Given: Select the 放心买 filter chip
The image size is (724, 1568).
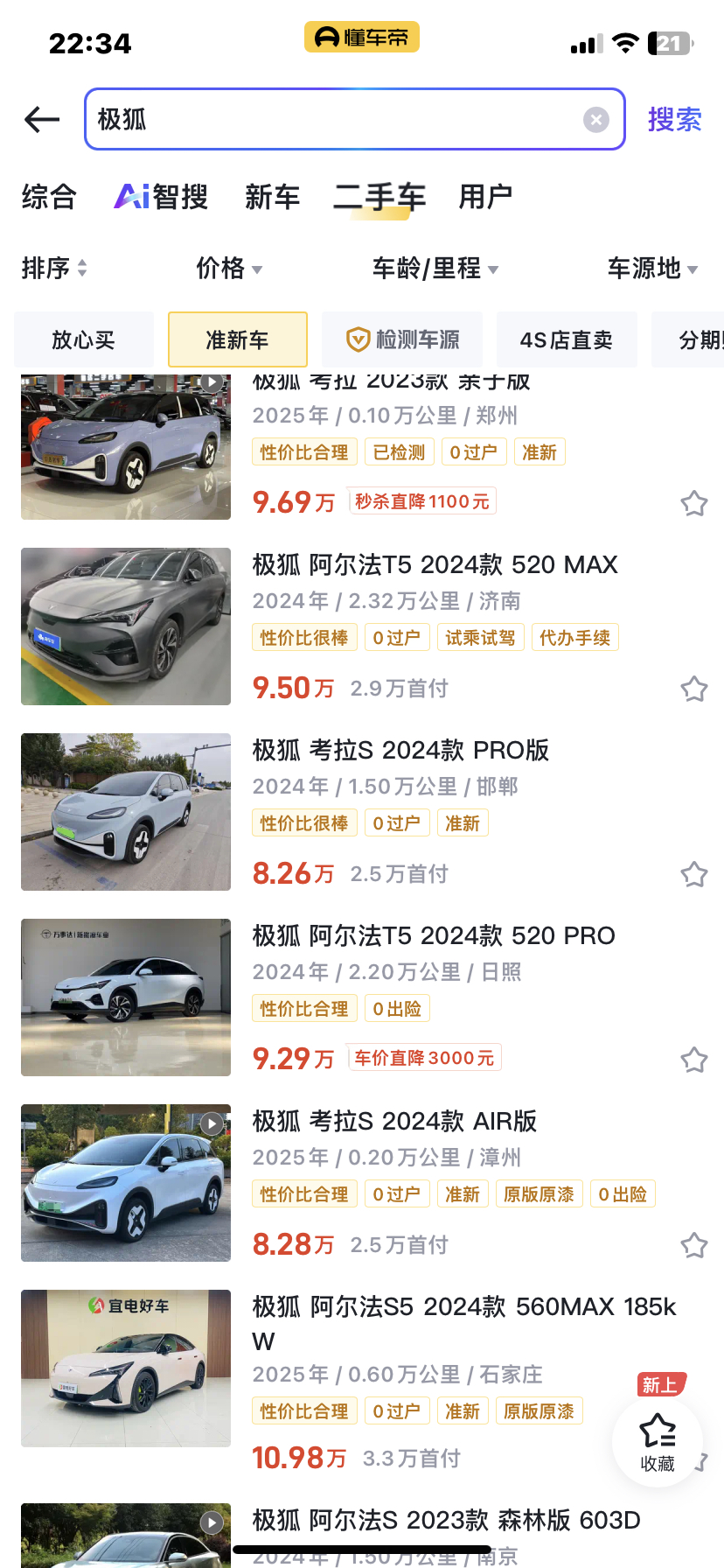Looking at the screenshot, I should [x=84, y=339].
